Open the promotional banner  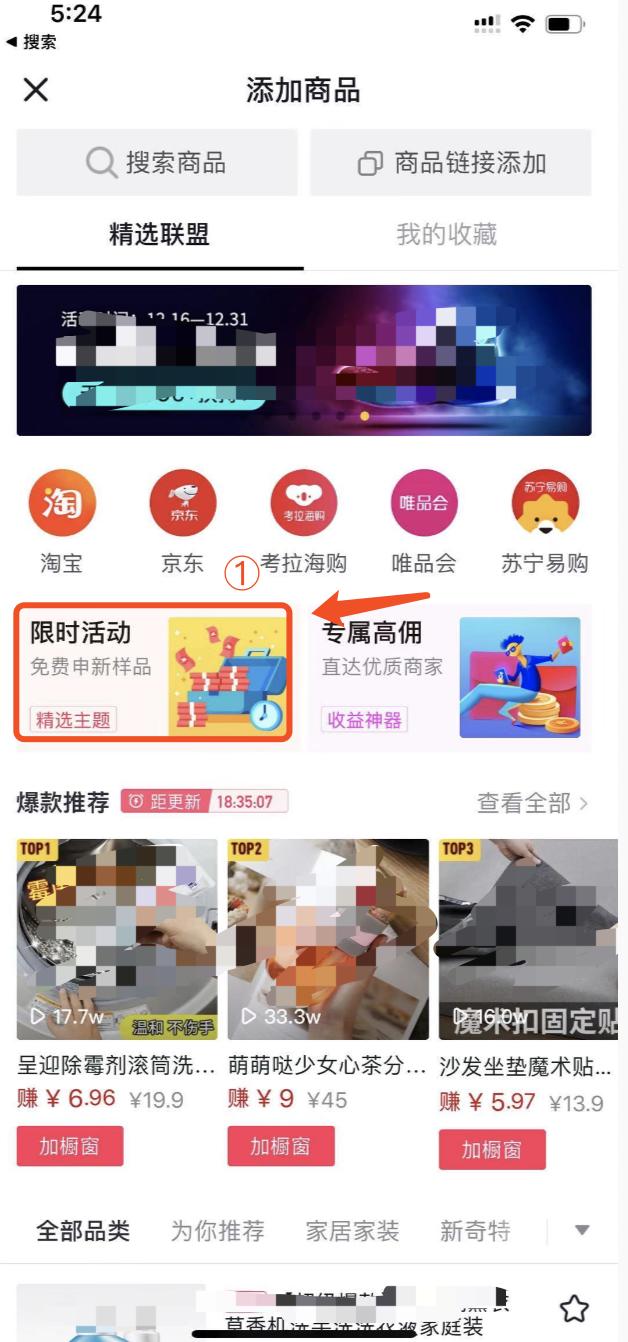pos(303,360)
